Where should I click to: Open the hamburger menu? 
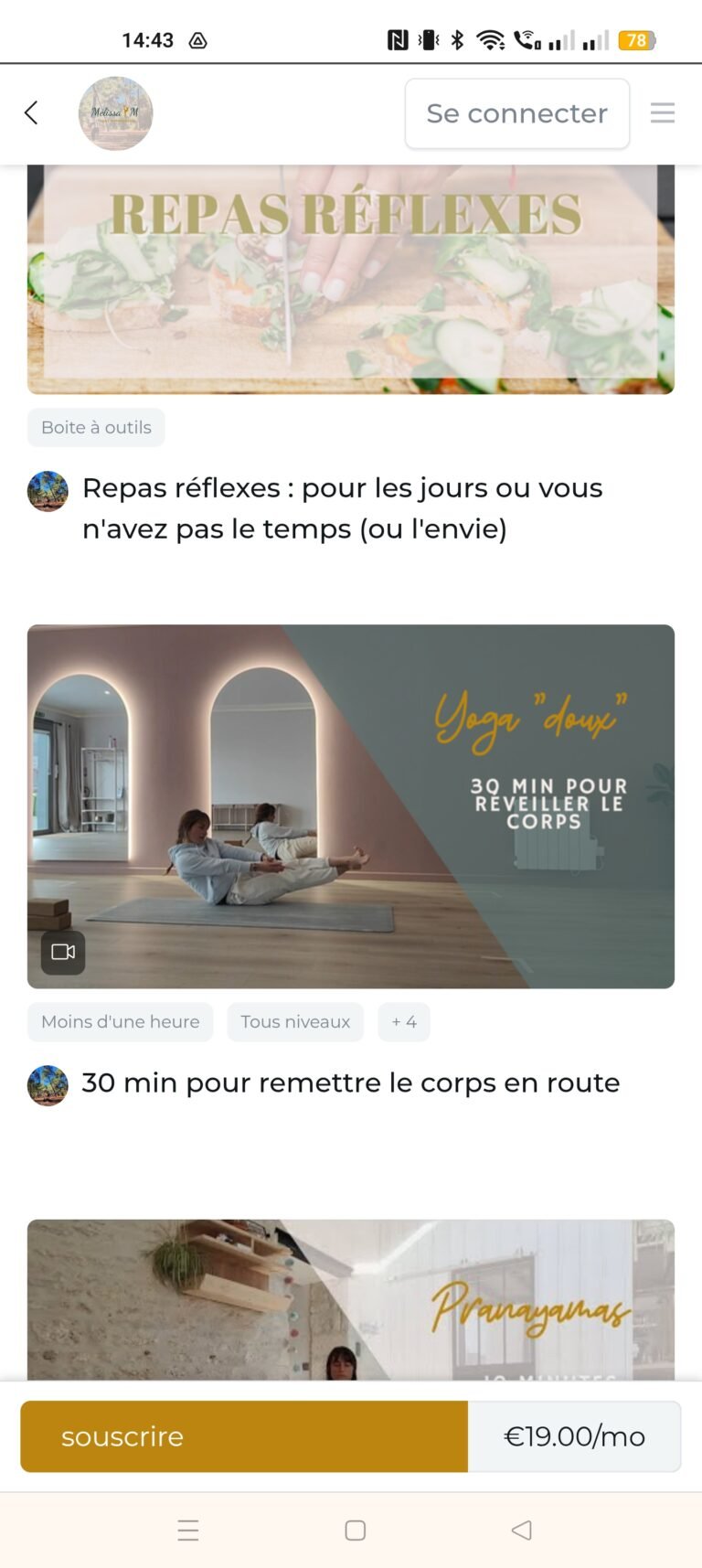pos(662,113)
